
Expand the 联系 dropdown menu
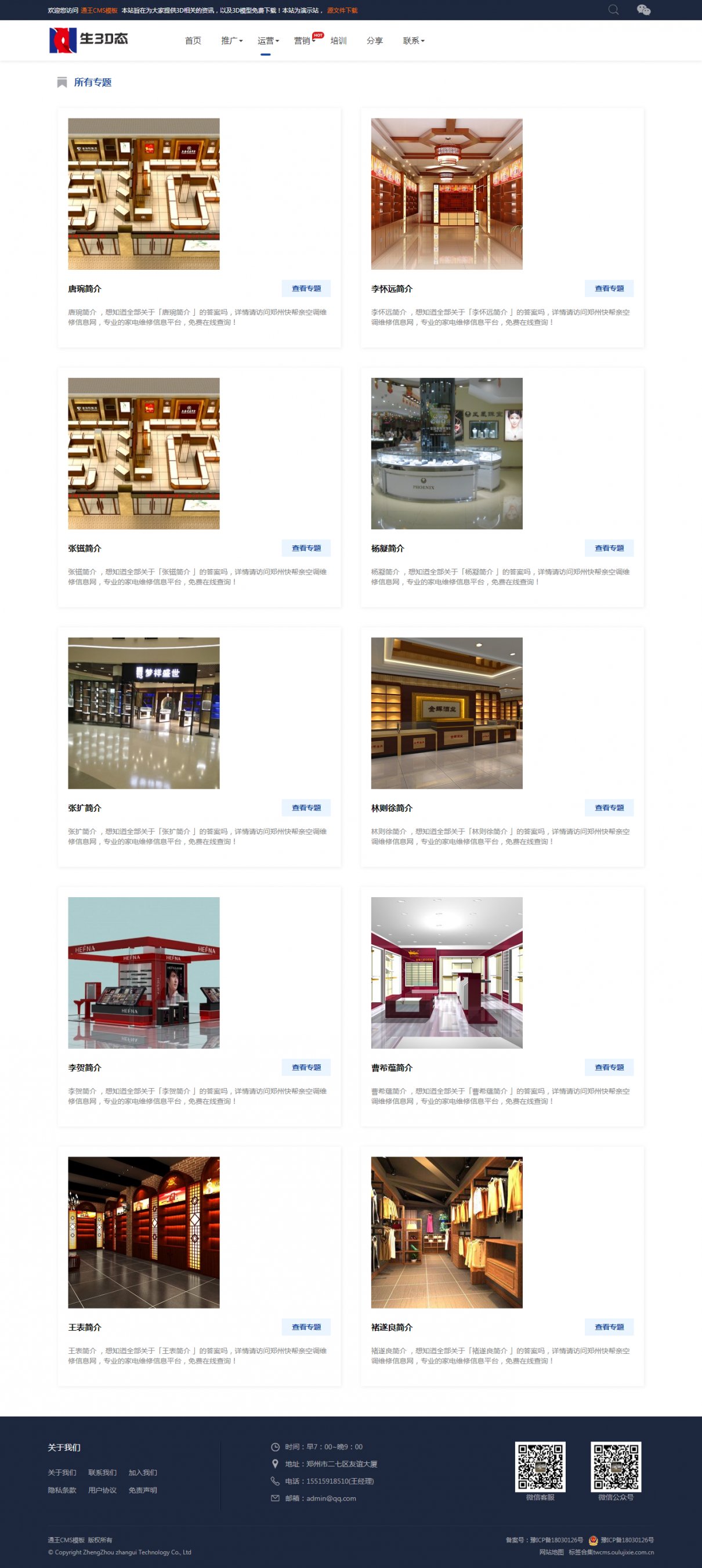[x=413, y=41]
